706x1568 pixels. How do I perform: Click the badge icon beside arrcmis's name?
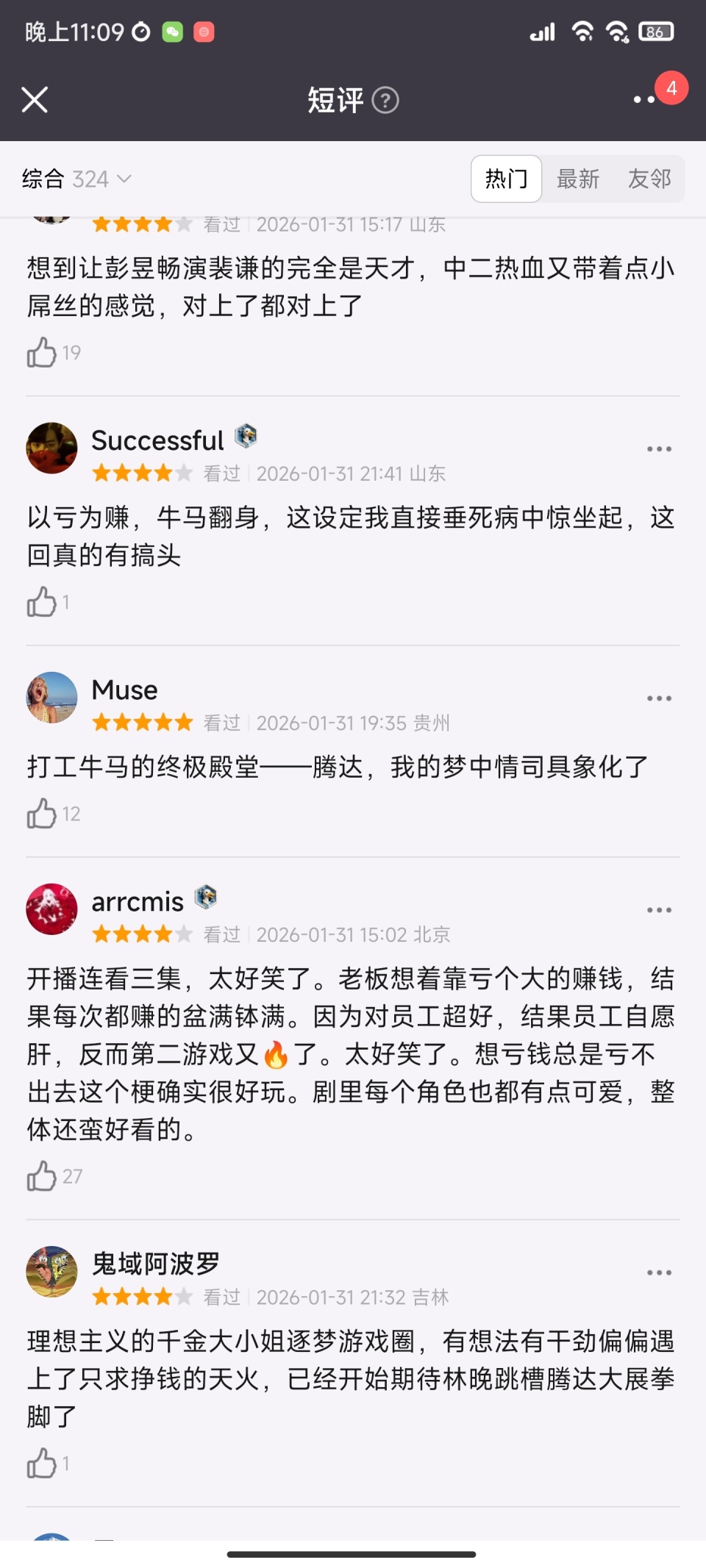(206, 898)
